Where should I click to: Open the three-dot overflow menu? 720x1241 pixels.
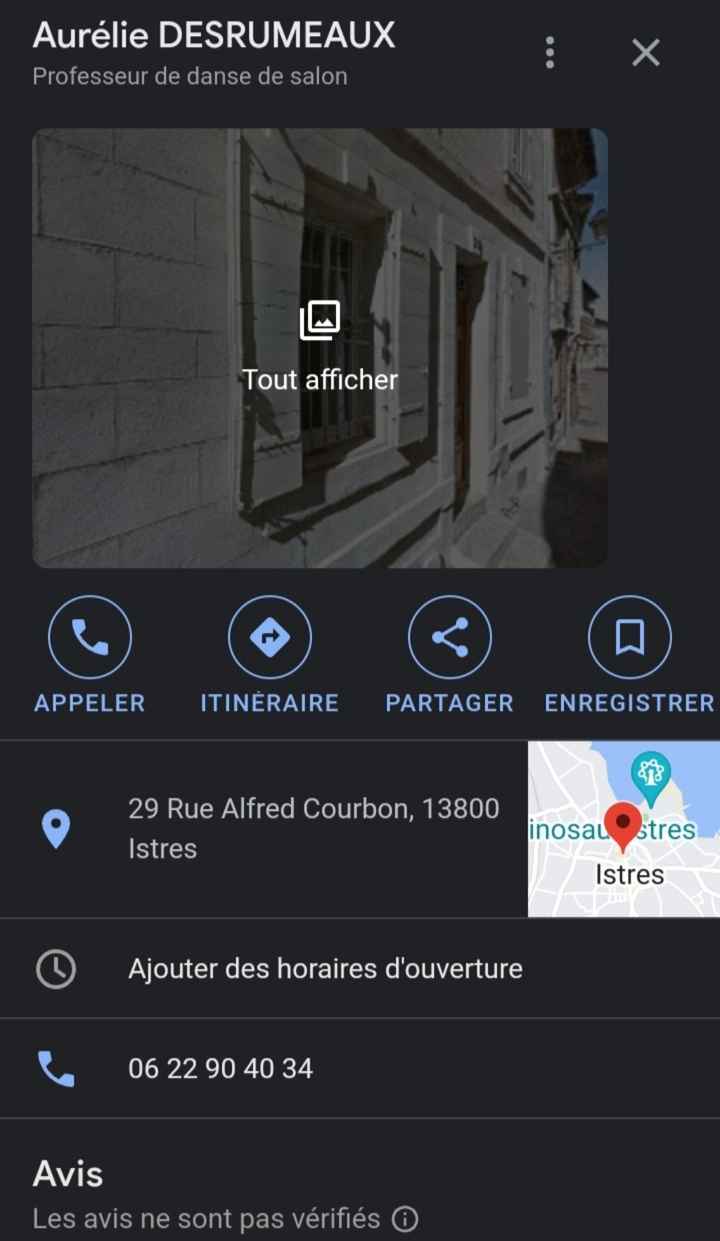point(549,52)
